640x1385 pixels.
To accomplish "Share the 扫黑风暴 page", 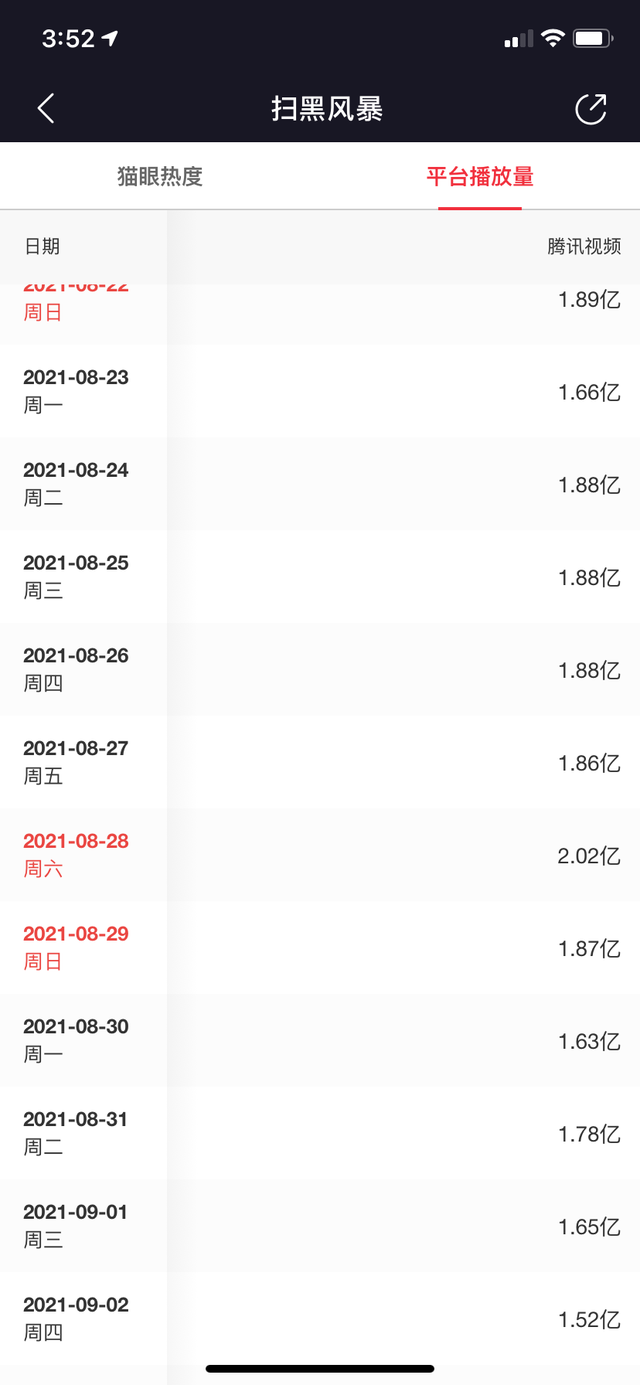I will pyautogui.click(x=591, y=109).
